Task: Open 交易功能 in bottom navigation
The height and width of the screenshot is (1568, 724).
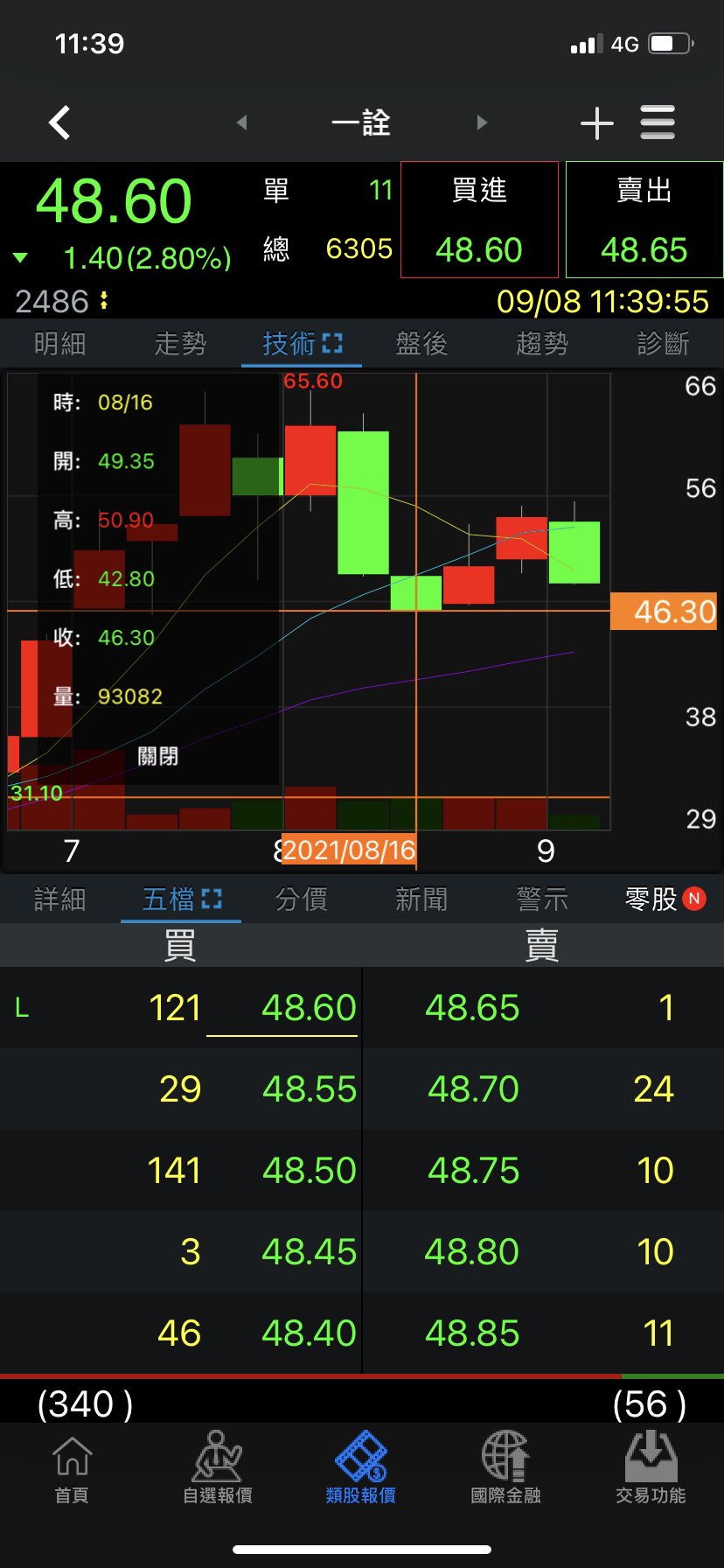Action: click(x=651, y=1469)
